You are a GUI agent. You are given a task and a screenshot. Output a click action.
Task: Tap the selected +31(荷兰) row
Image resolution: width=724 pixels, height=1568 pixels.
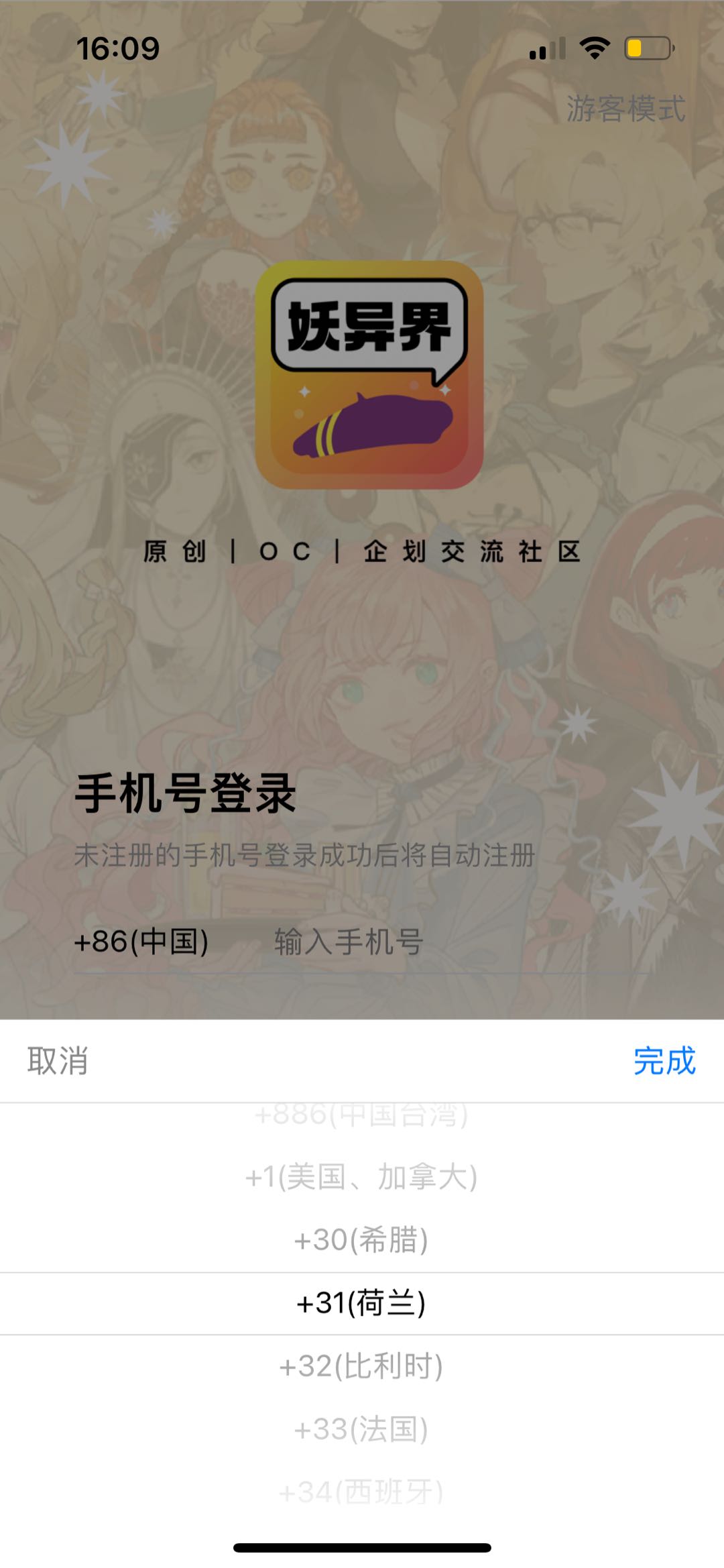tap(361, 1303)
